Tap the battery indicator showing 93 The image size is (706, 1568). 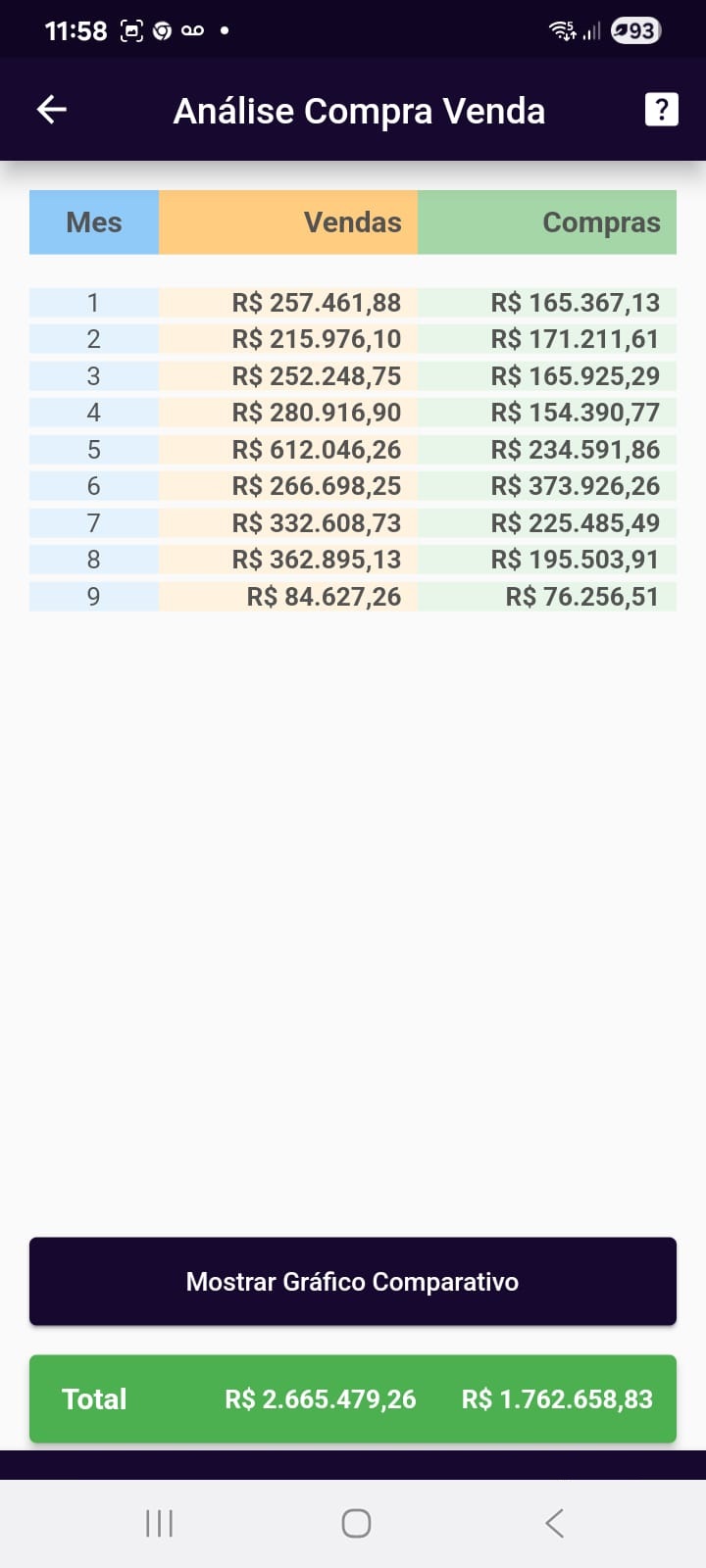pyautogui.click(x=634, y=30)
